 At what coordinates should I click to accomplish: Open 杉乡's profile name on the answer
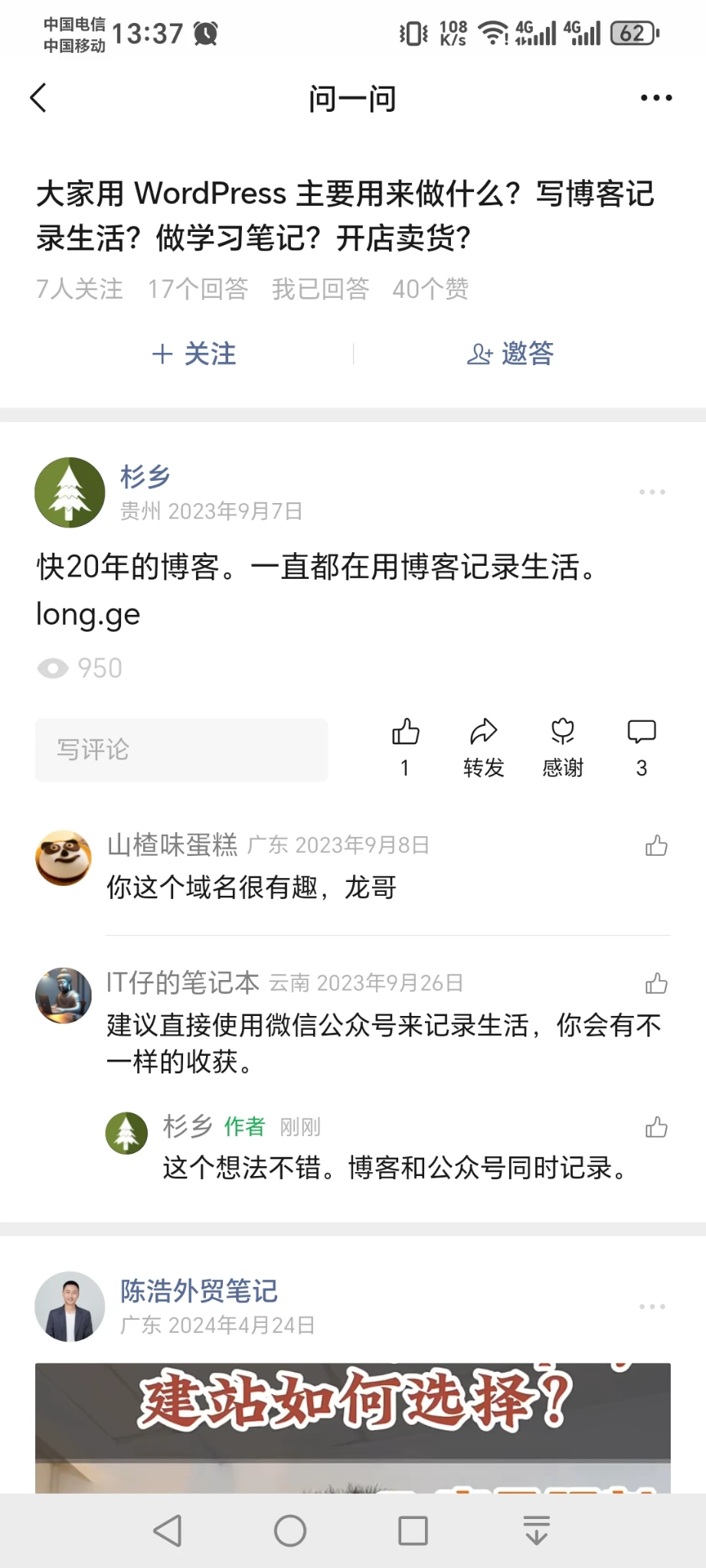click(145, 477)
